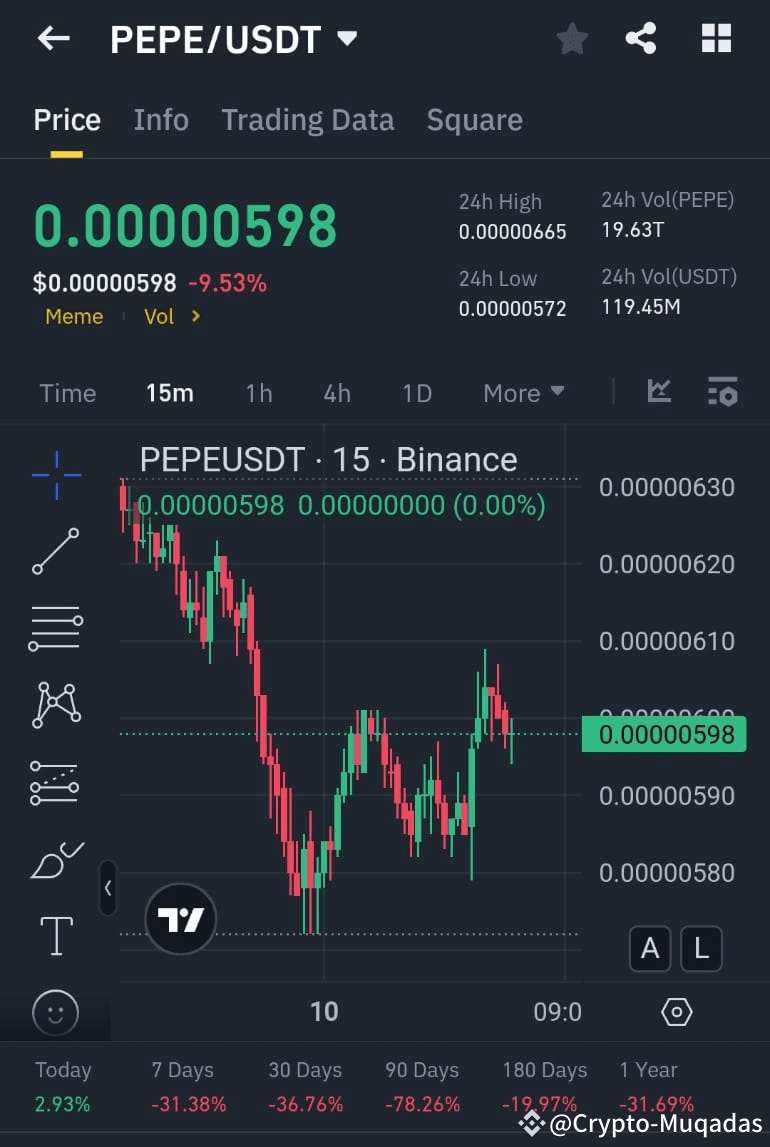Viewport: 770px width, 1147px height.
Task: Expand the More timeframes dropdown
Action: (523, 393)
